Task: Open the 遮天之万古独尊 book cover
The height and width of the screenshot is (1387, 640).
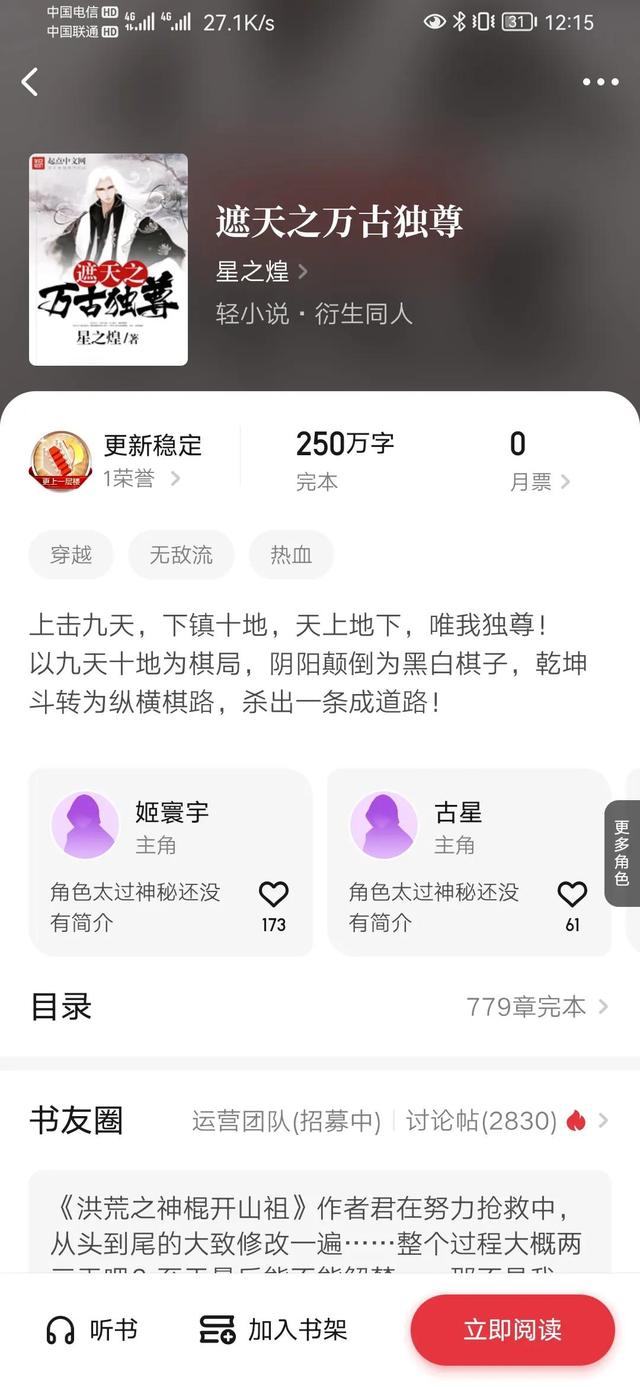Action: (x=108, y=259)
